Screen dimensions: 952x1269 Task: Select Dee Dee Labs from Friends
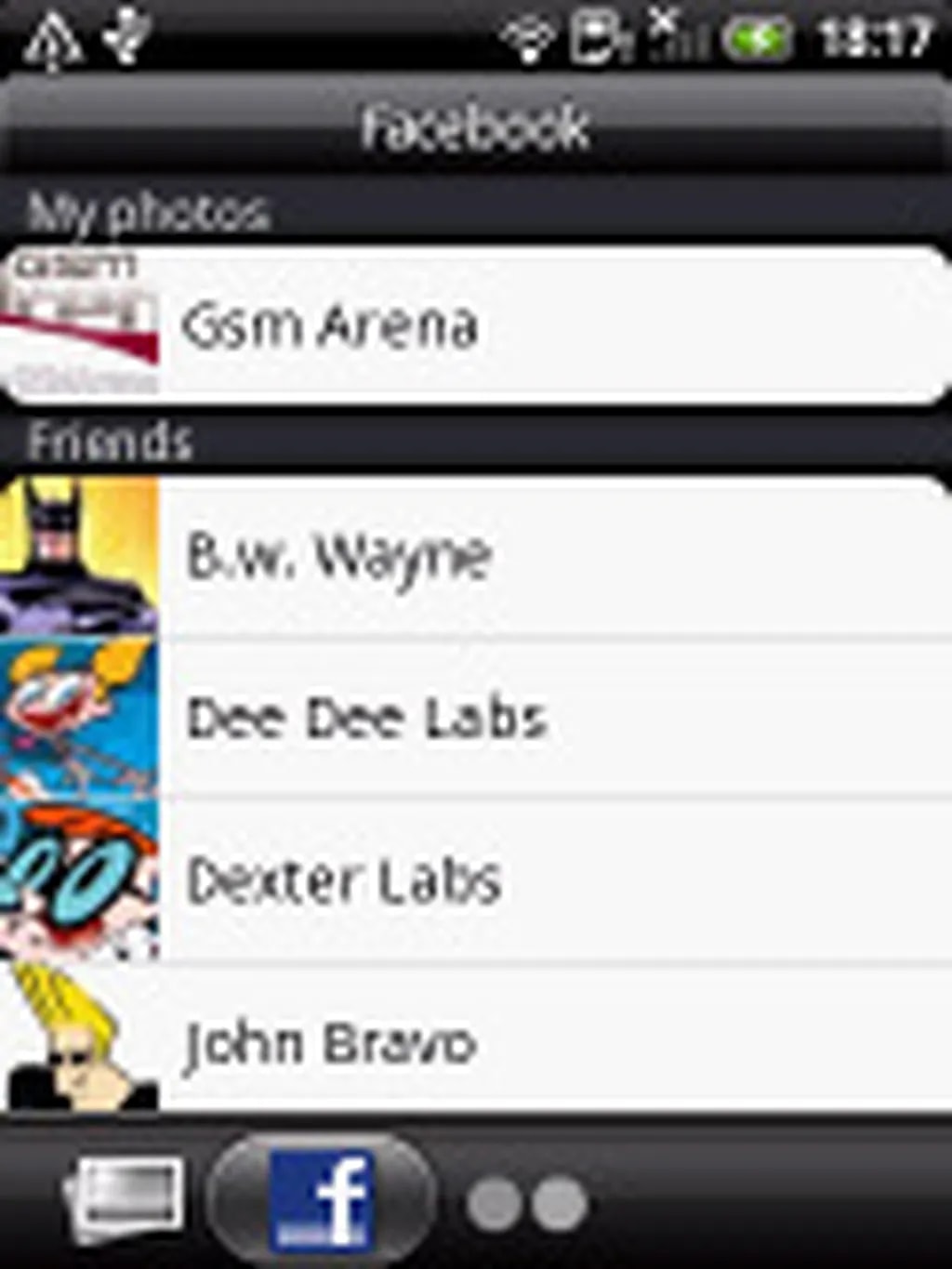pyautogui.click(x=474, y=718)
